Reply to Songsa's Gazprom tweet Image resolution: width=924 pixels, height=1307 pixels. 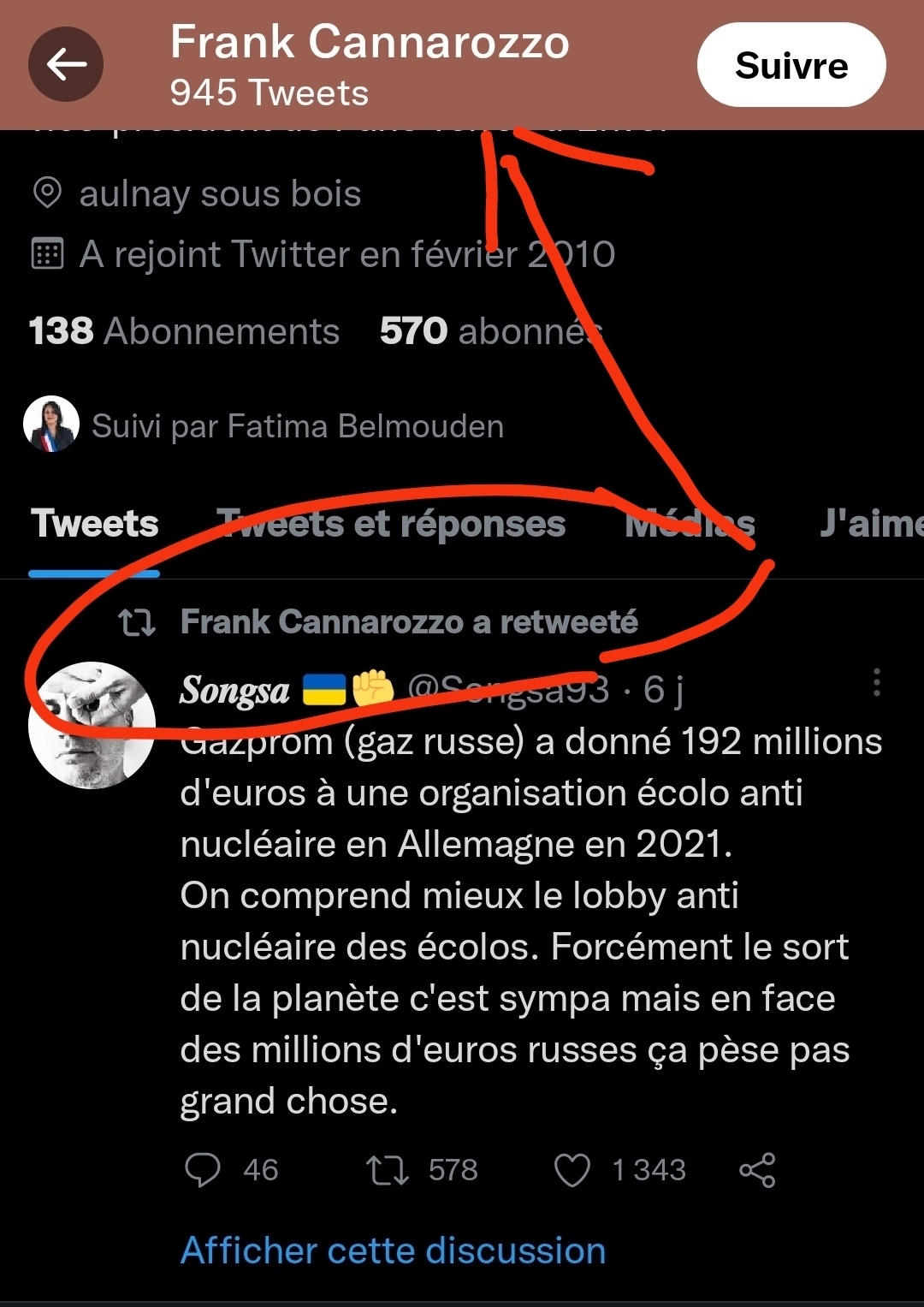pos(203,1170)
